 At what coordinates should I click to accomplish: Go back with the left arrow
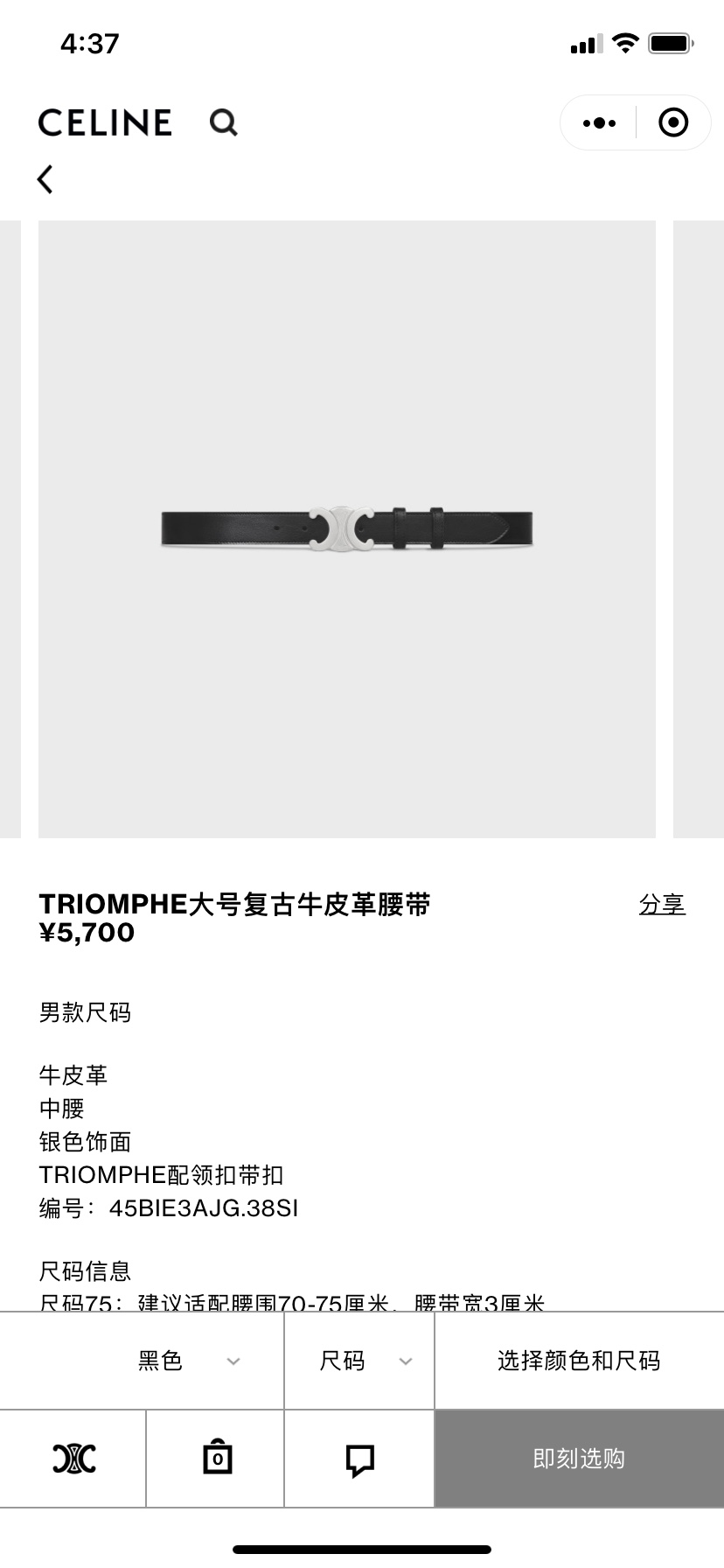pos(45,178)
